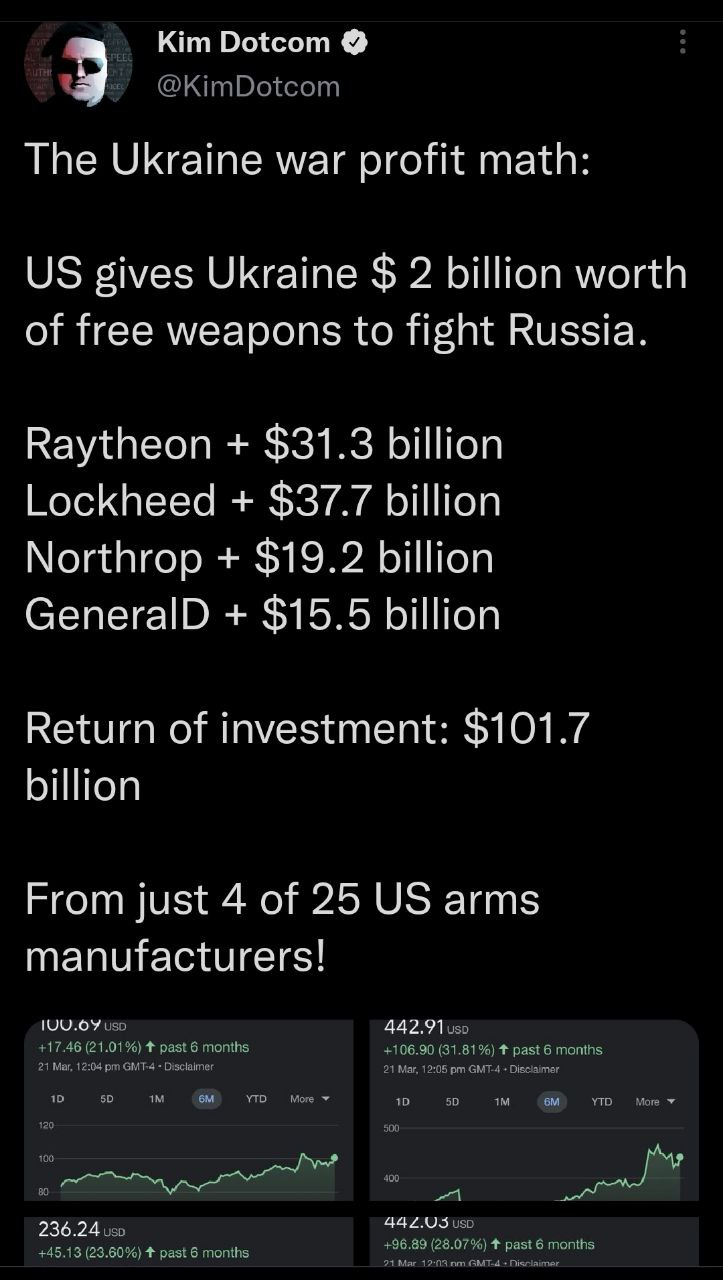The height and width of the screenshot is (1280, 723).
Task: View the attached image showing 236.24 USD
Action: coord(189,1241)
